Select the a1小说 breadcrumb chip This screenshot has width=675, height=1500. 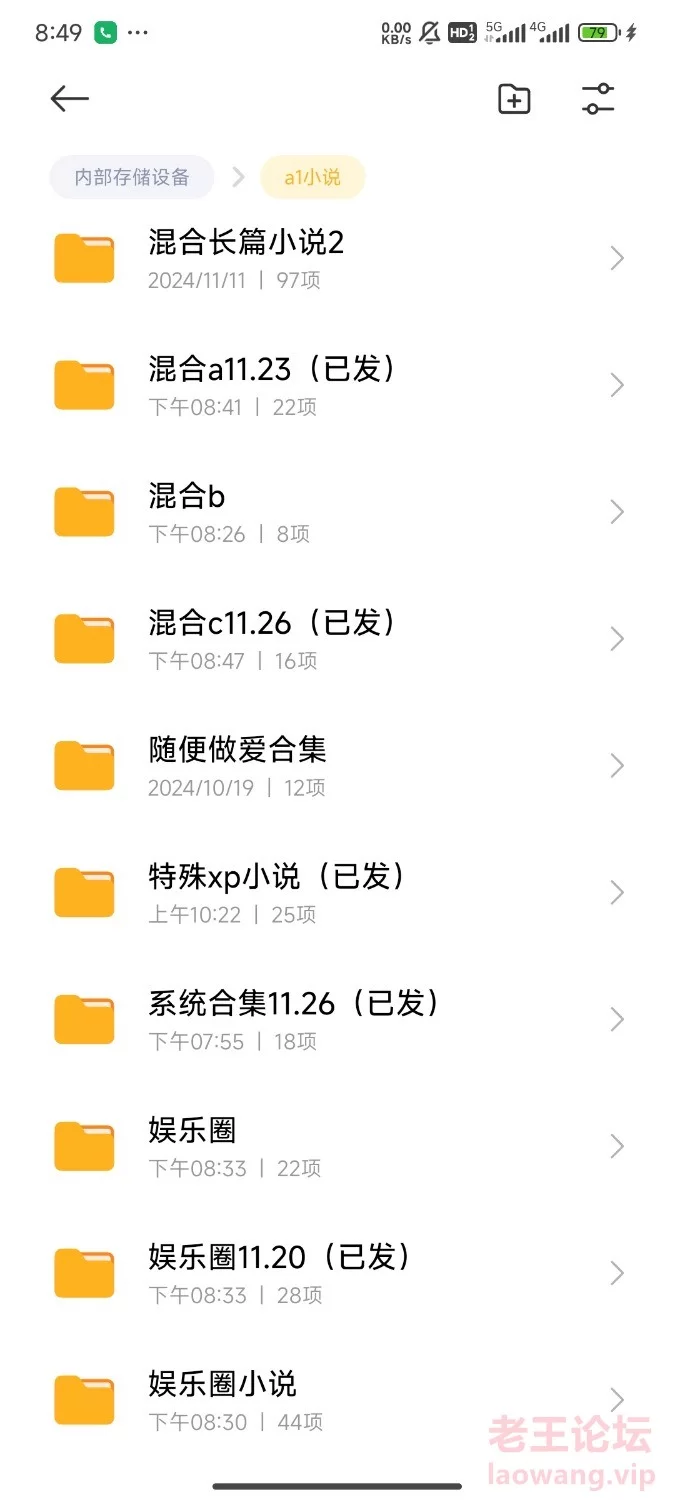tap(312, 177)
